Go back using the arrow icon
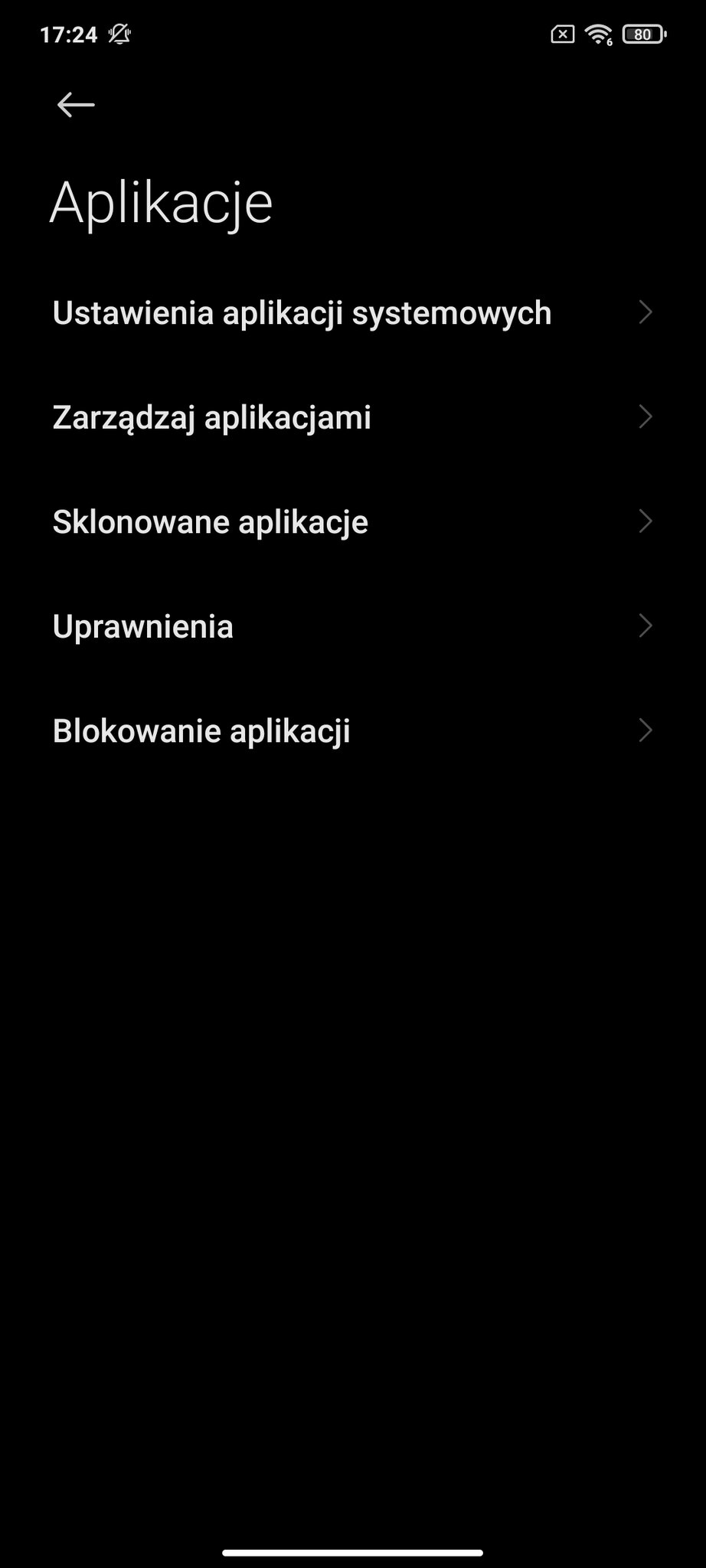This screenshot has width=706, height=1568. (76, 105)
